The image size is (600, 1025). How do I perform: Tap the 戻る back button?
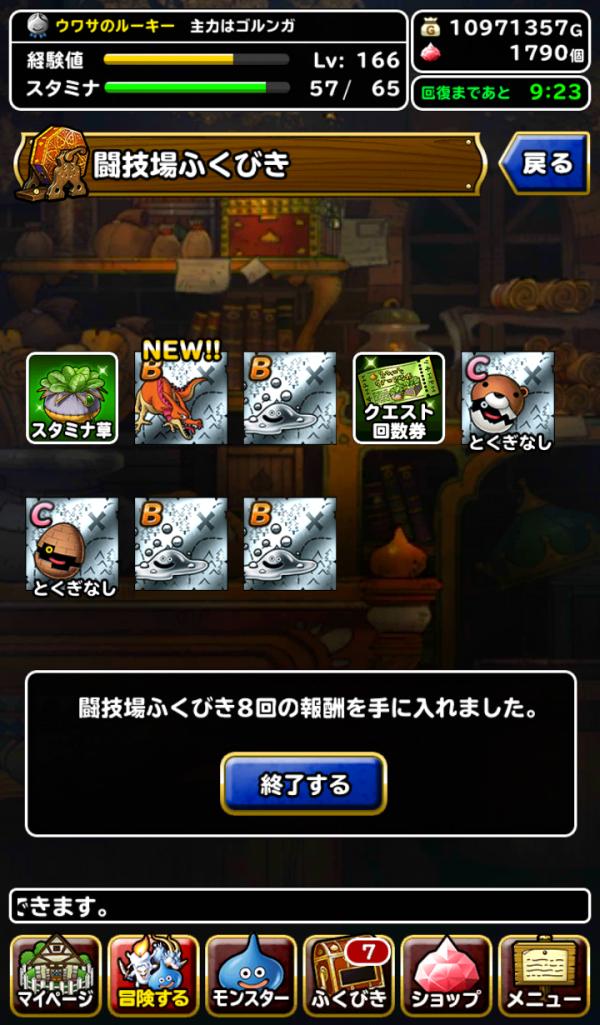tap(545, 164)
